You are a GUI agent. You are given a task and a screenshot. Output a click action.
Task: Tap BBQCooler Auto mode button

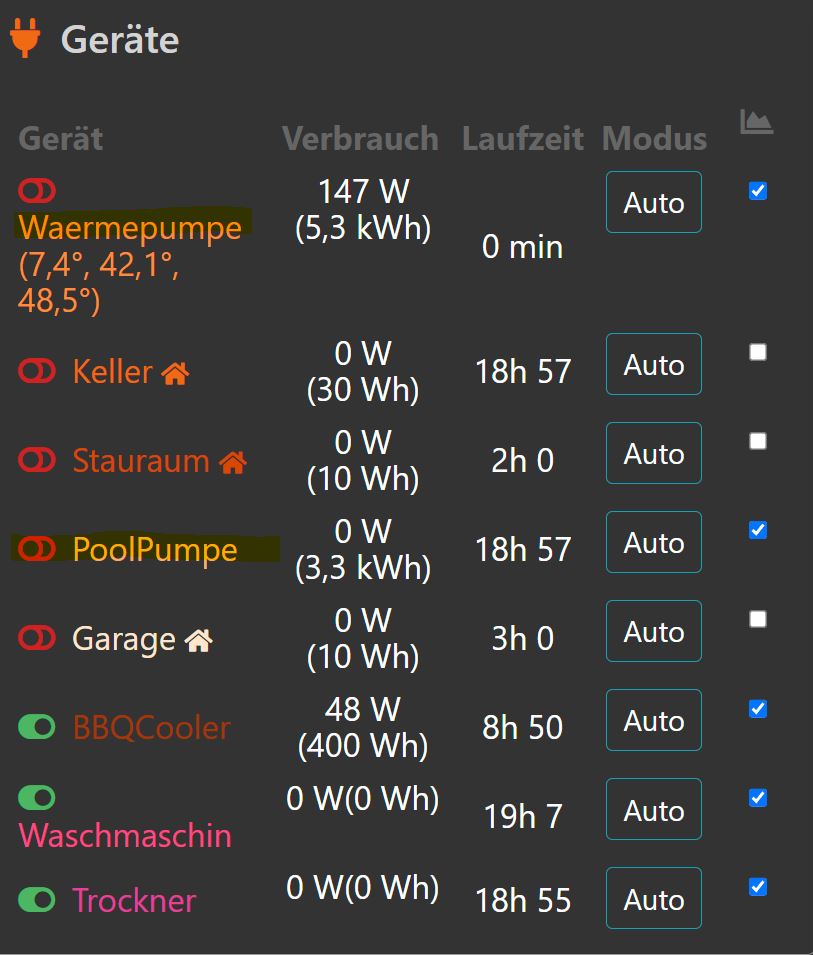pyautogui.click(x=653, y=720)
